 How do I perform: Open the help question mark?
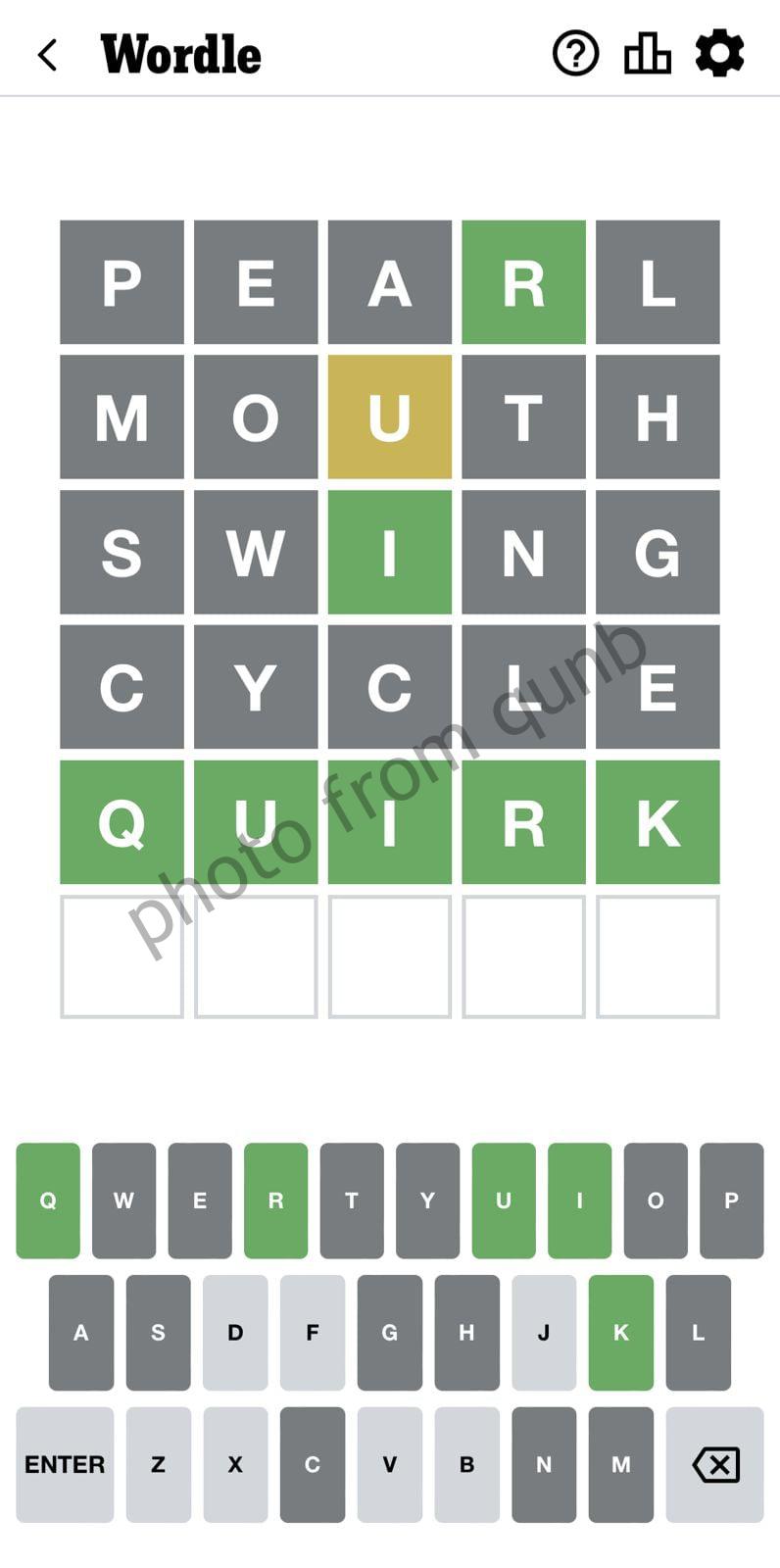point(575,54)
